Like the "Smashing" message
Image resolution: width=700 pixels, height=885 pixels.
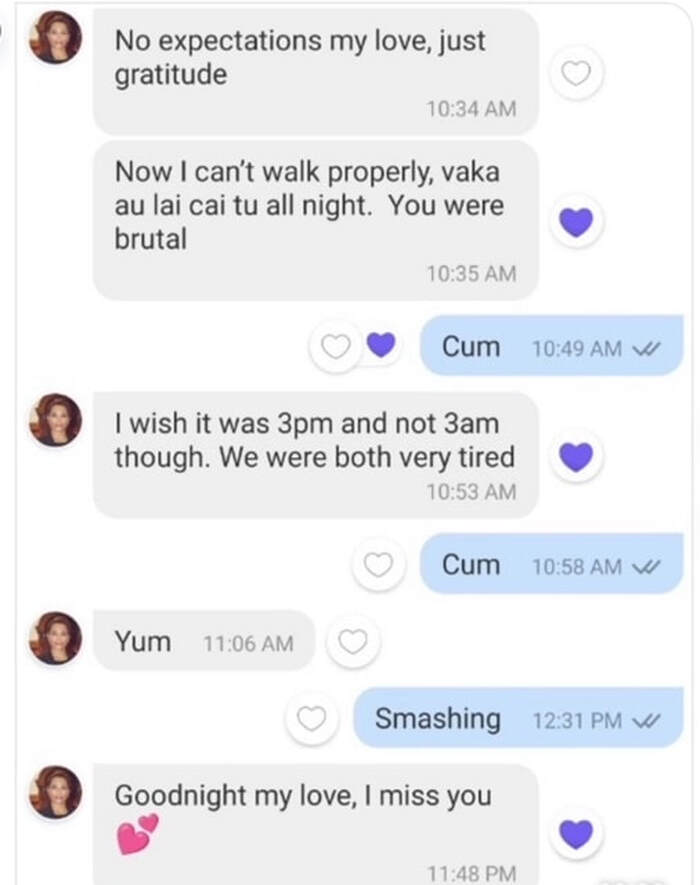pos(314,719)
